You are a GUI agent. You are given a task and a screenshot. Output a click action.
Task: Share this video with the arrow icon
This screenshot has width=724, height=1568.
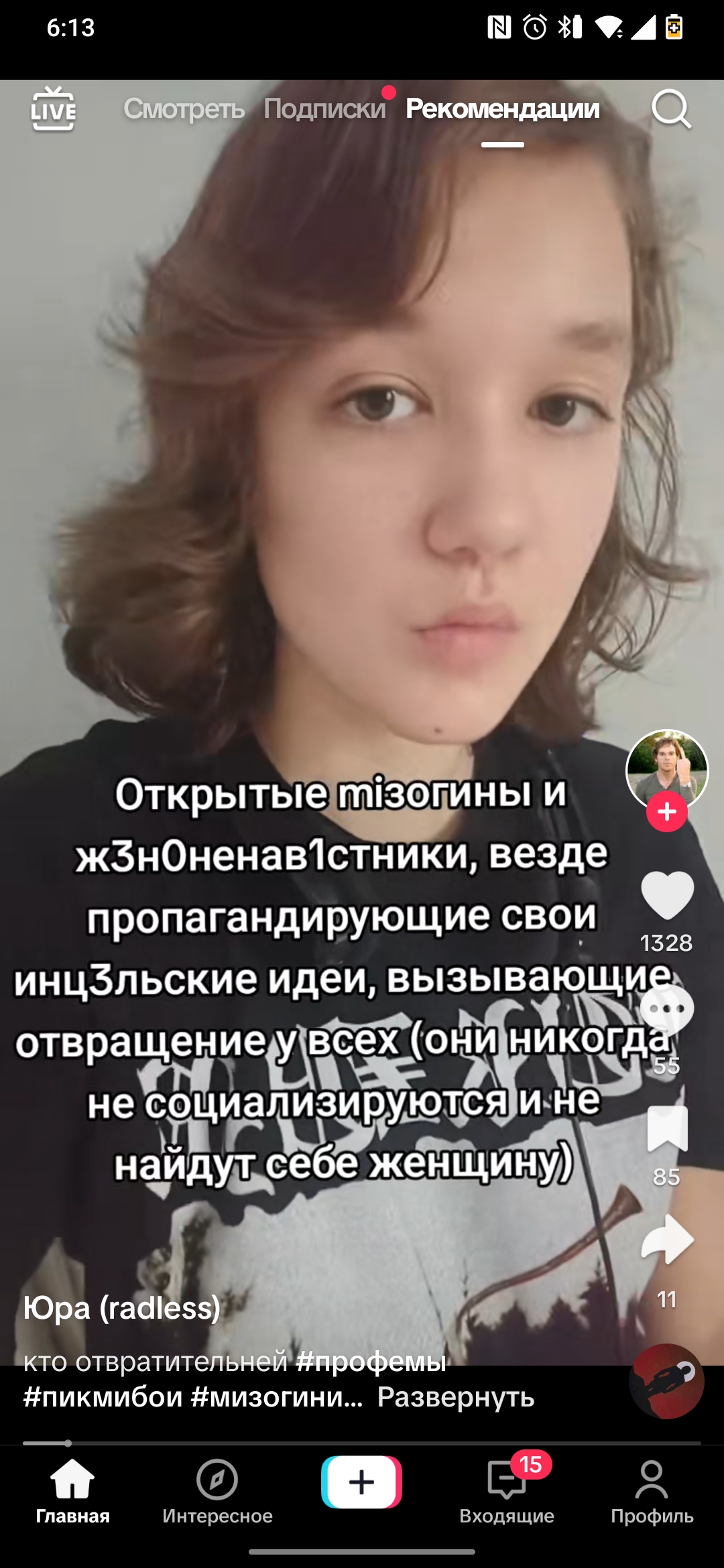666,1240
